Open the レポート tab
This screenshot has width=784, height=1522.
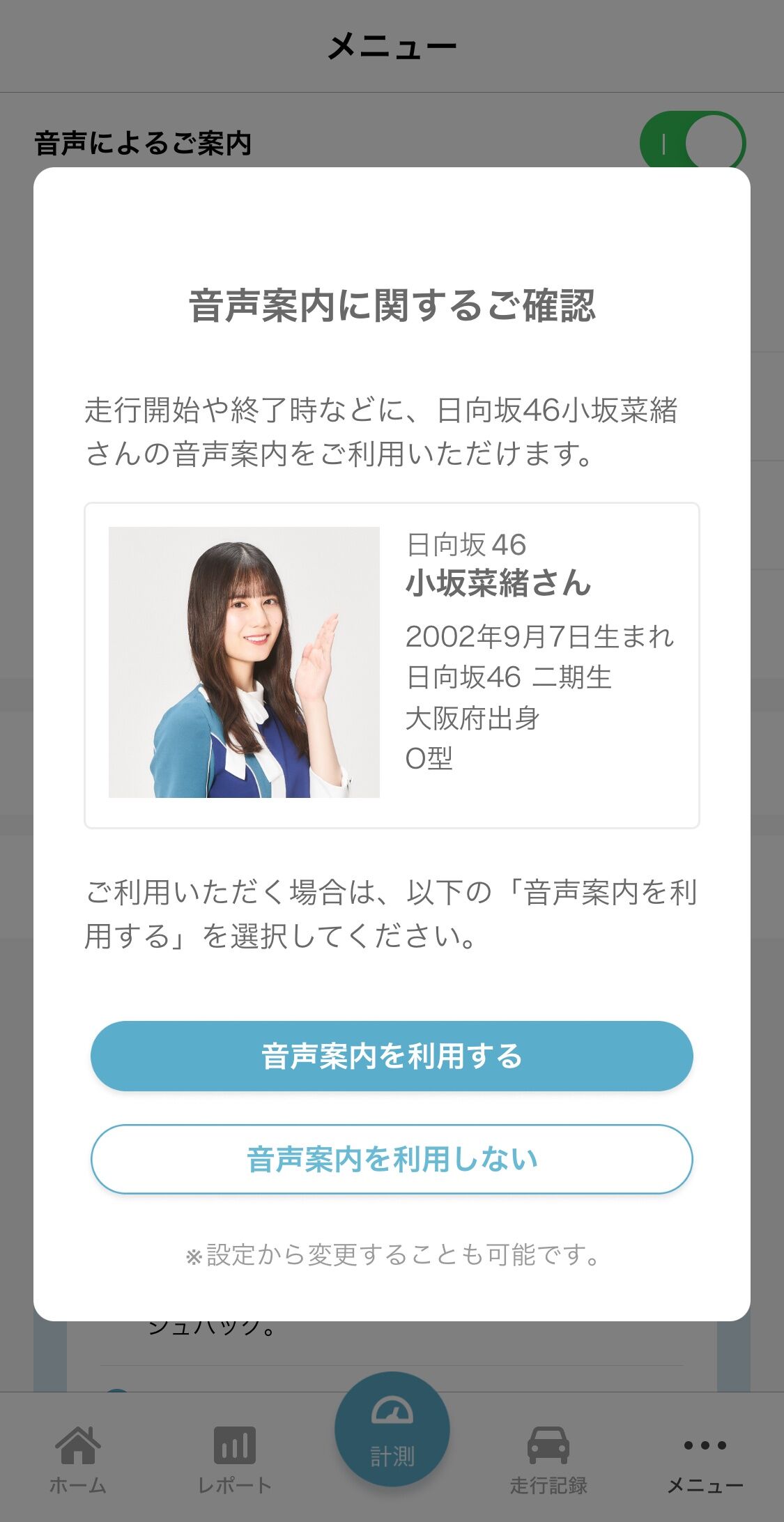click(235, 1460)
